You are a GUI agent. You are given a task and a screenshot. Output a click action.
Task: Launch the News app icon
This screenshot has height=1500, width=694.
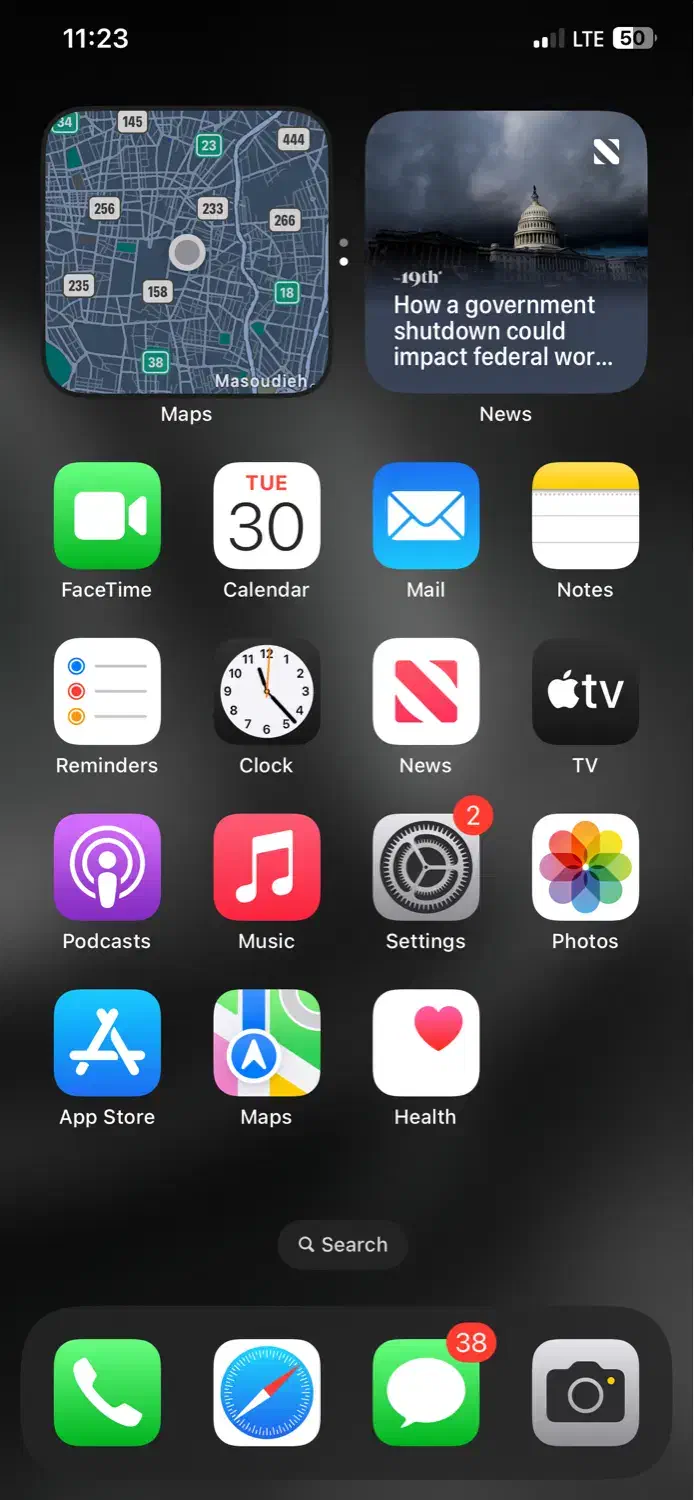426,692
